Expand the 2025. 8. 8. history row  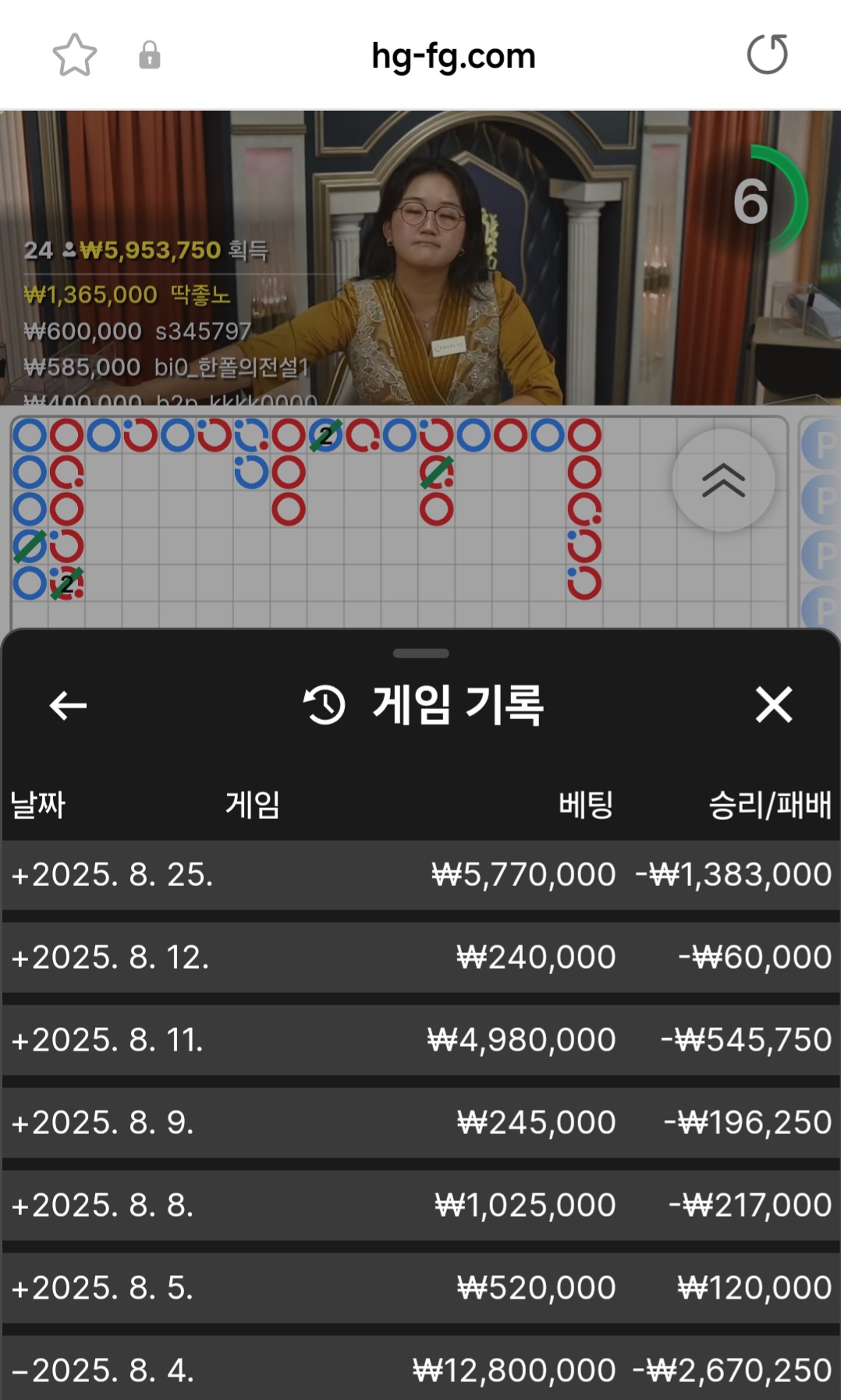pos(421,1205)
